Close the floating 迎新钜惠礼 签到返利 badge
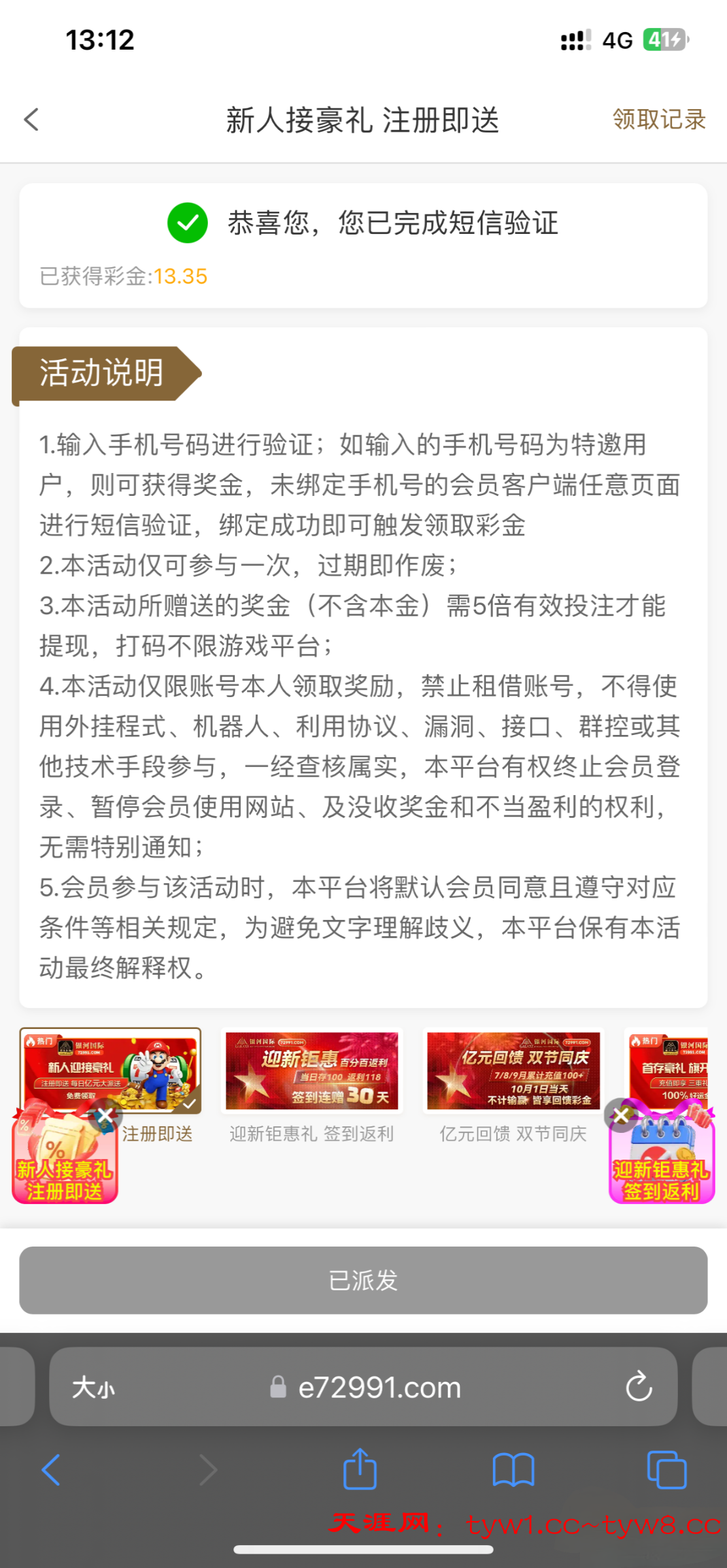Image resolution: width=727 pixels, height=1568 pixels. pyautogui.click(x=620, y=1115)
